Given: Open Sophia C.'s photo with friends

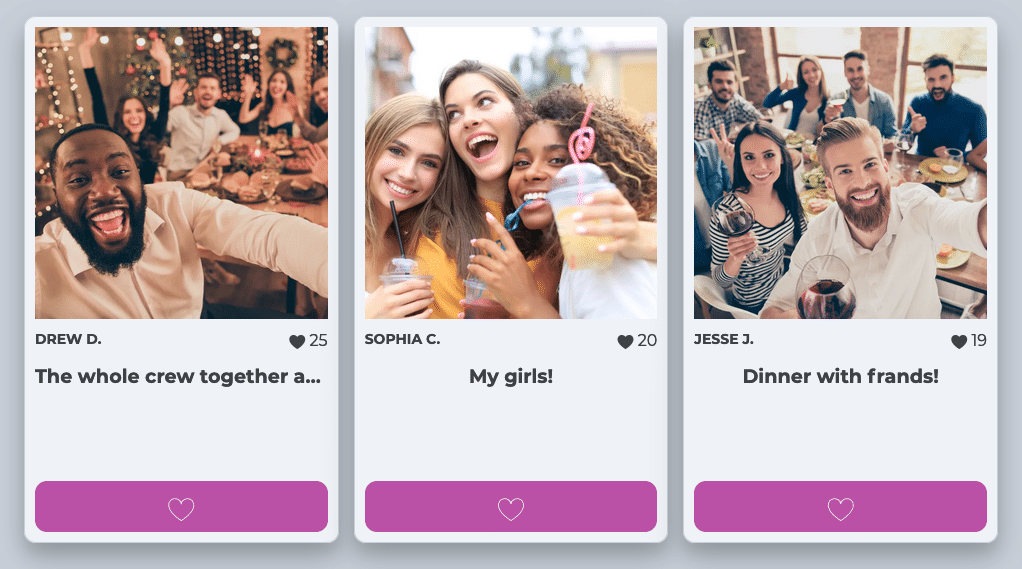Looking at the screenshot, I should [x=510, y=173].
